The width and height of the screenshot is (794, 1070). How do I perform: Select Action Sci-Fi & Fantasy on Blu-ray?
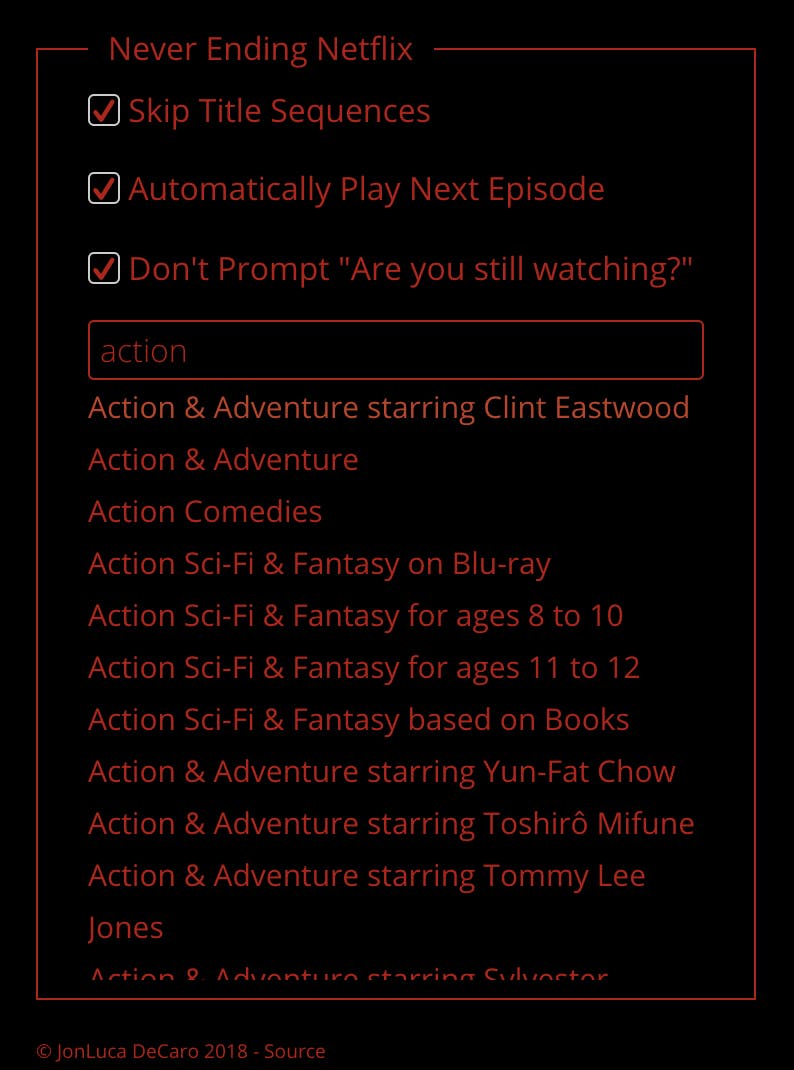[319, 563]
